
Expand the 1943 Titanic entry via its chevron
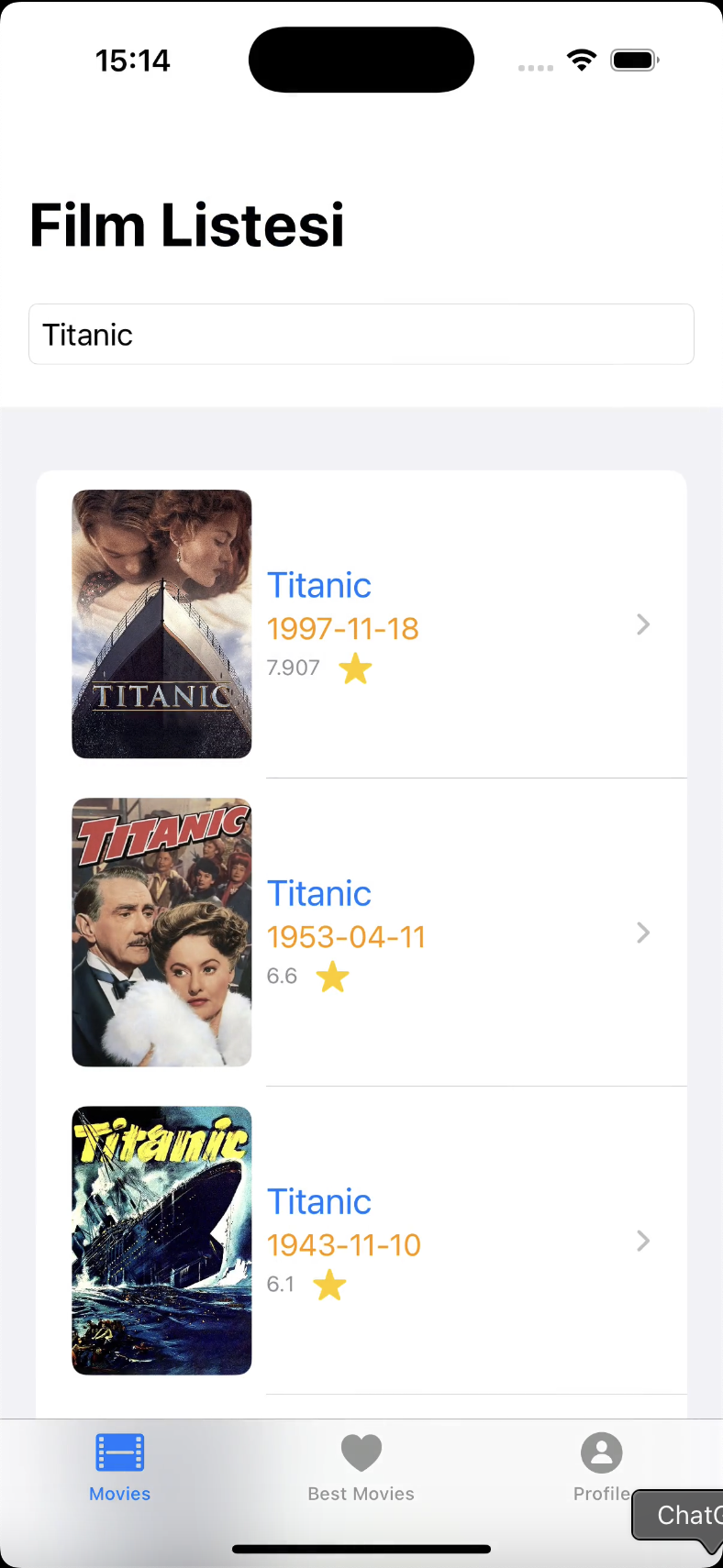(x=643, y=1241)
